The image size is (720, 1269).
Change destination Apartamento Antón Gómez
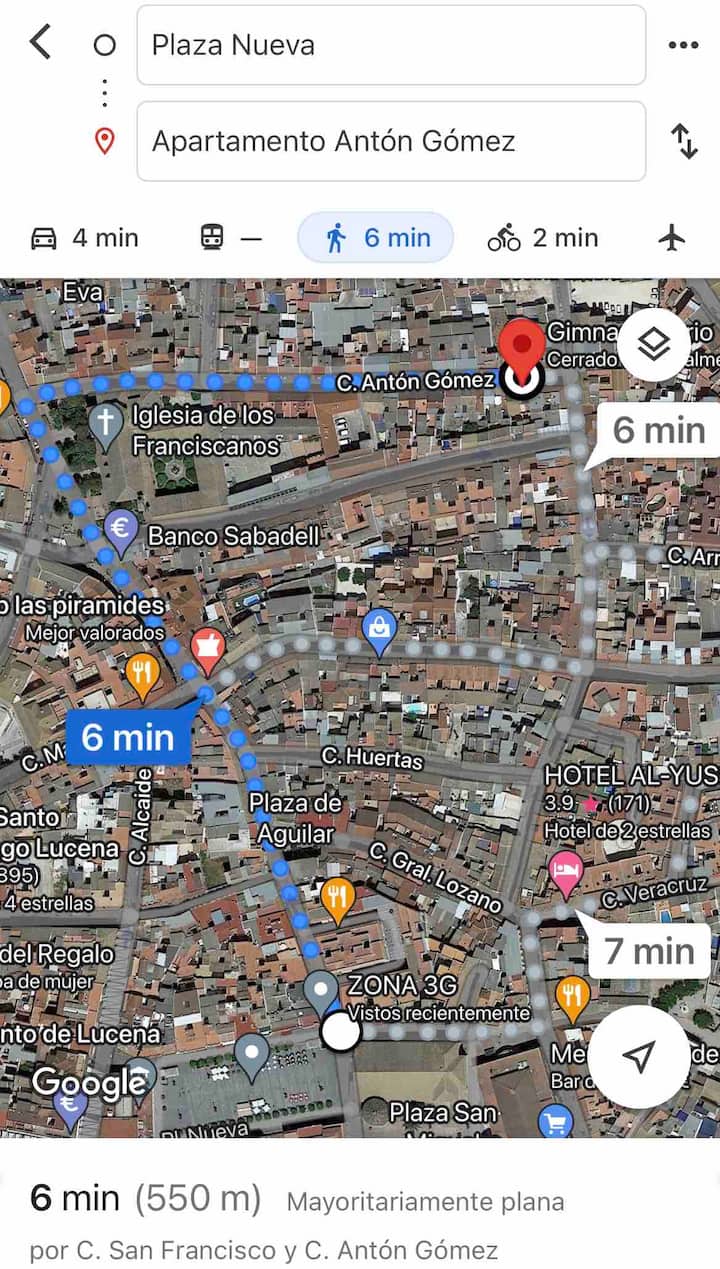[x=390, y=141]
